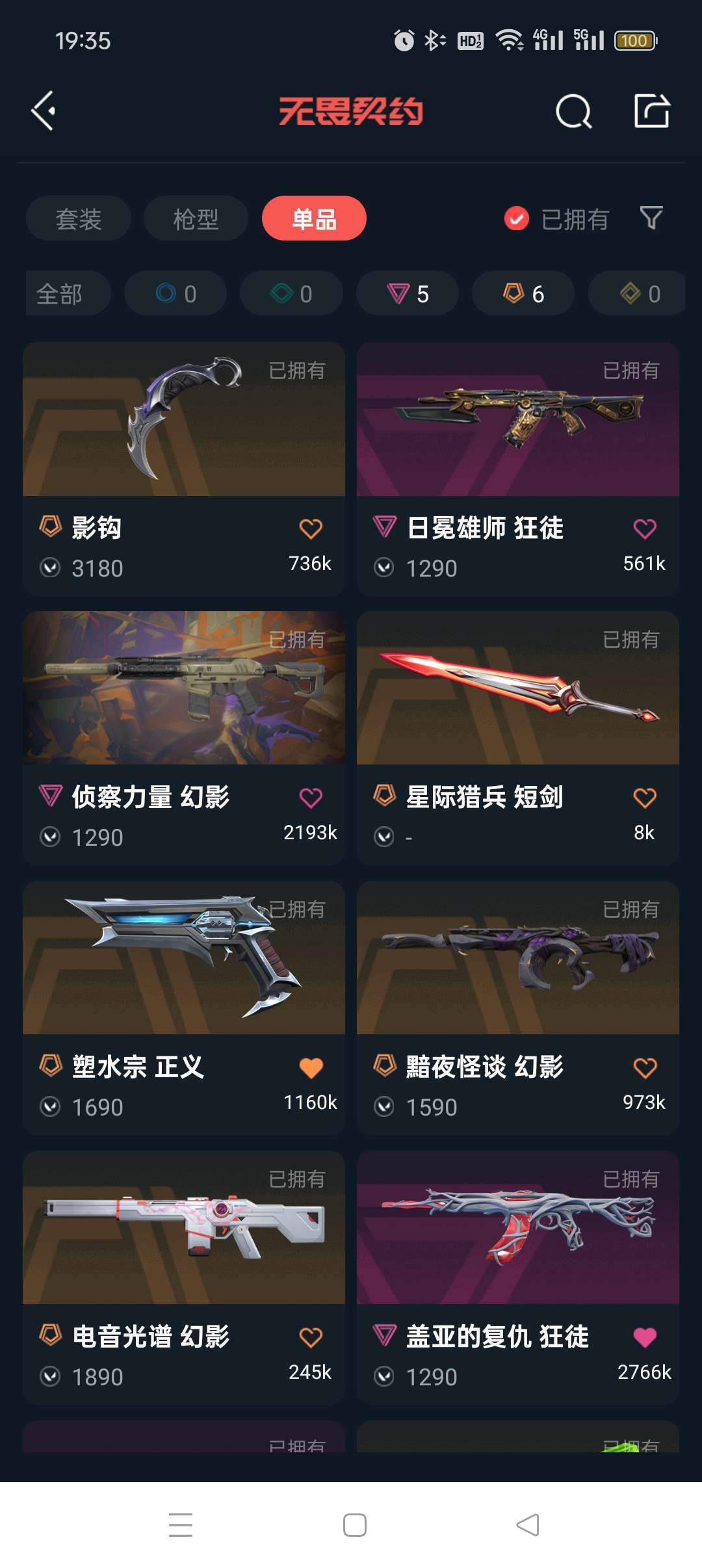The image size is (702, 1568).
Task: Unlike the 盖亚的复仇 狂徒 skin
Action: click(x=644, y=1336)
